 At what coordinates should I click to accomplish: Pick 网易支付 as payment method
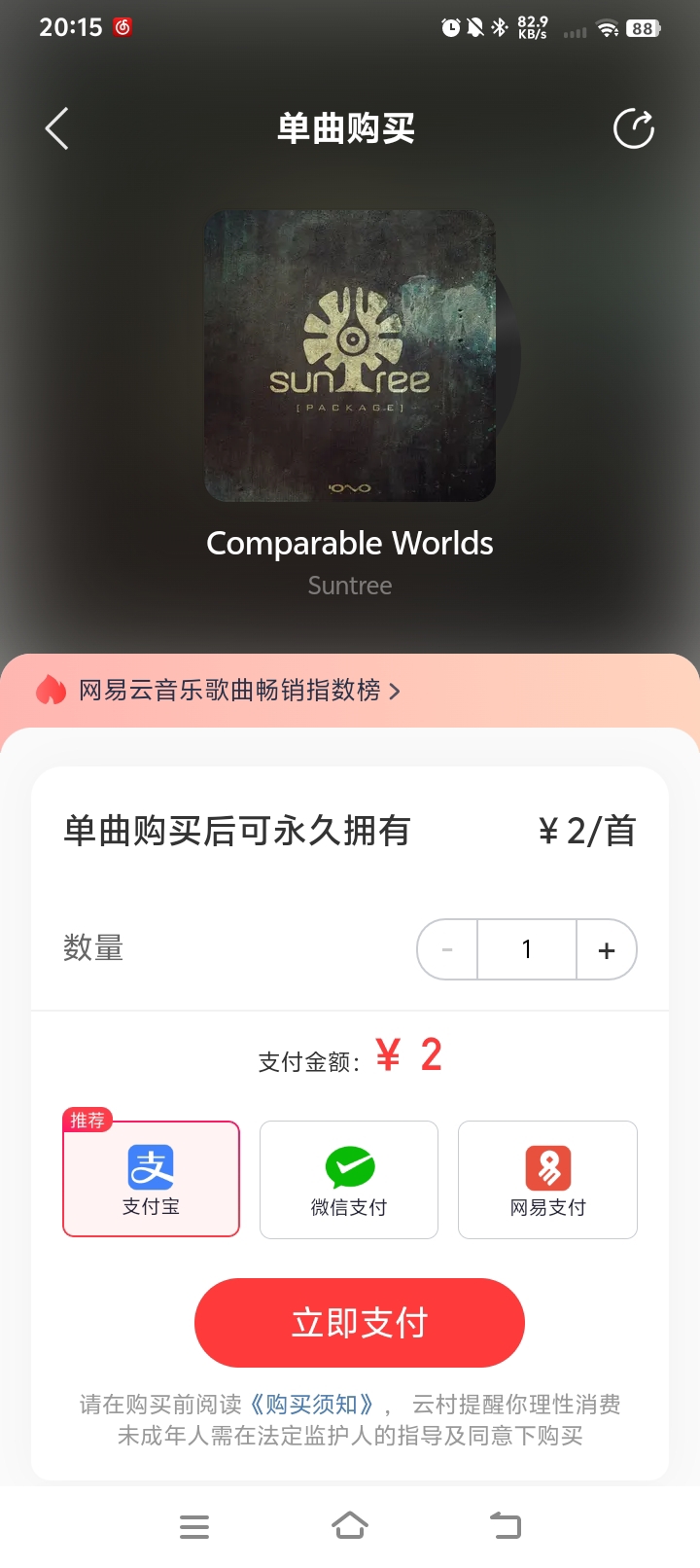coord(547,1180)
